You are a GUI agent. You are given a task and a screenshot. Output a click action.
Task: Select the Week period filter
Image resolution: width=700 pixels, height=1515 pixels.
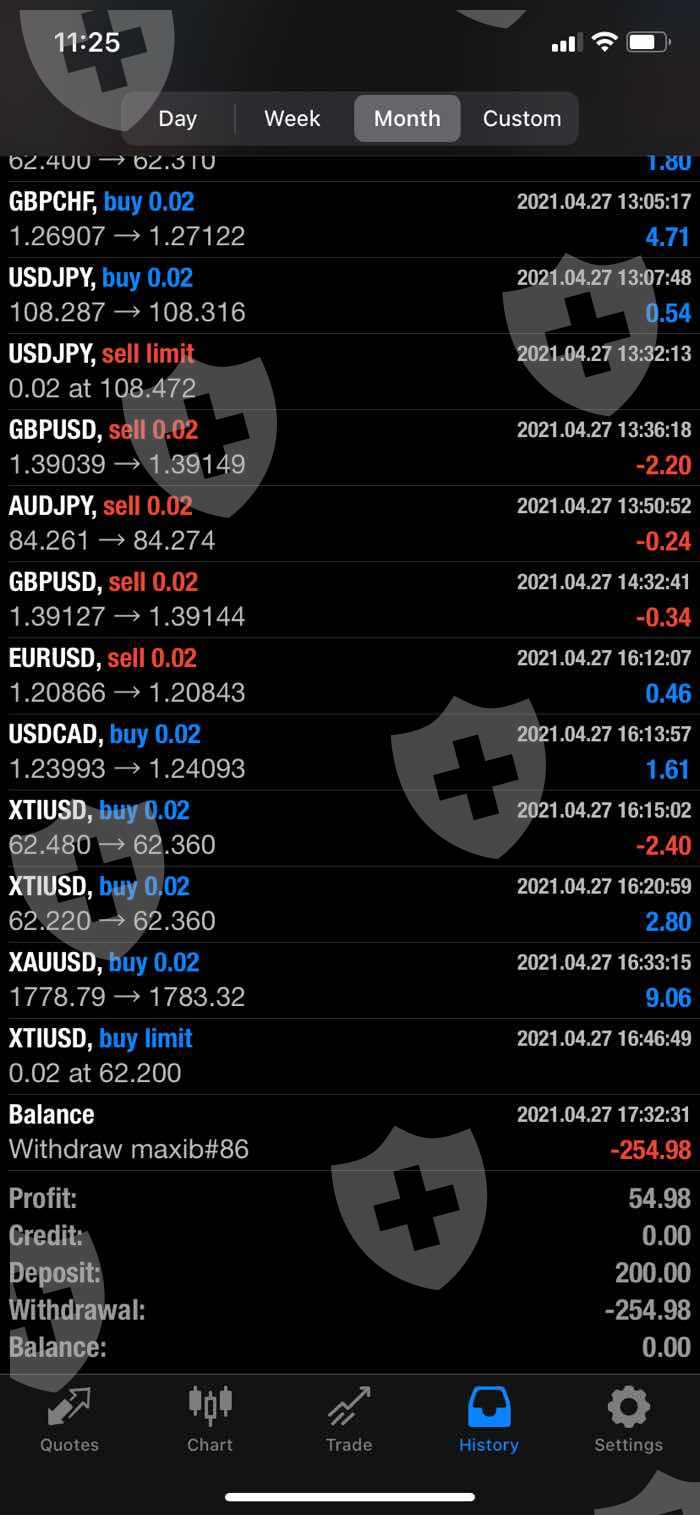click(x=292, y=118)
